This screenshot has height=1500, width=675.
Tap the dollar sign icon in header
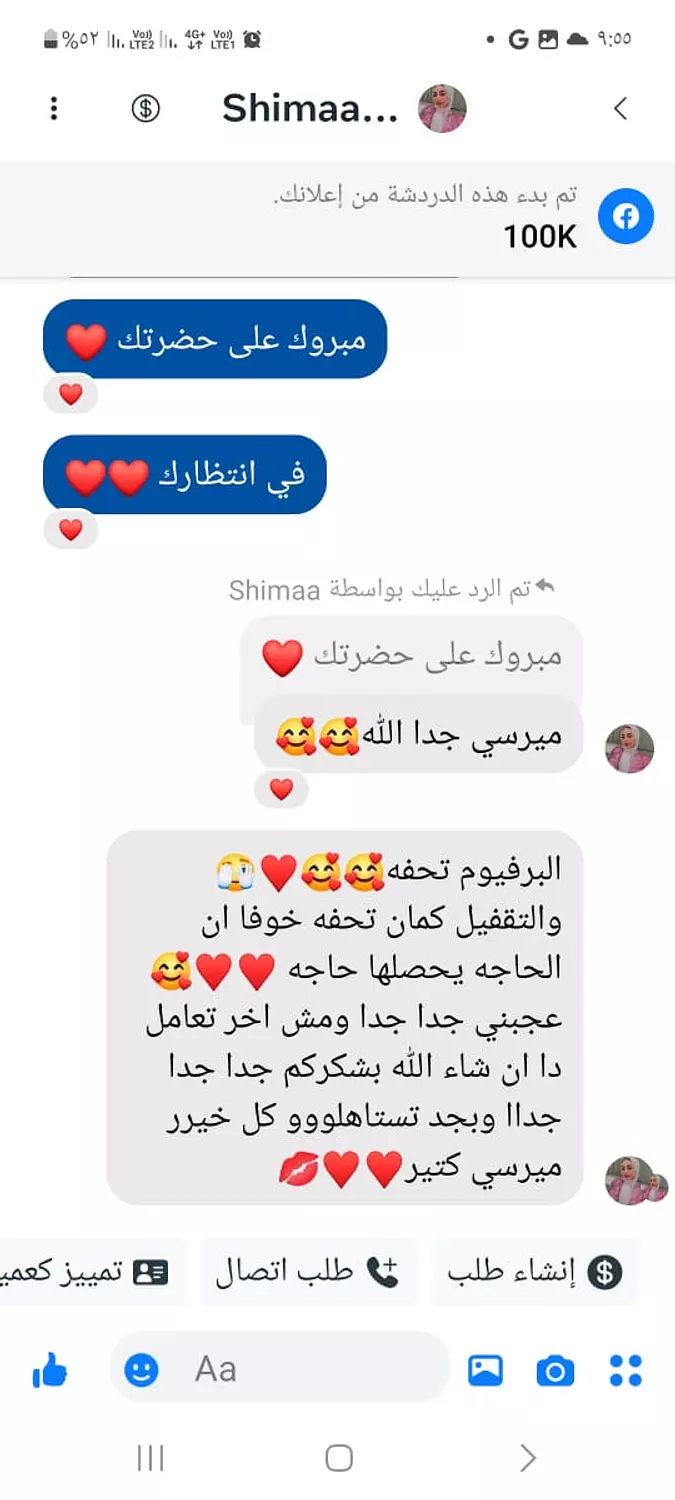coord(146,109)
